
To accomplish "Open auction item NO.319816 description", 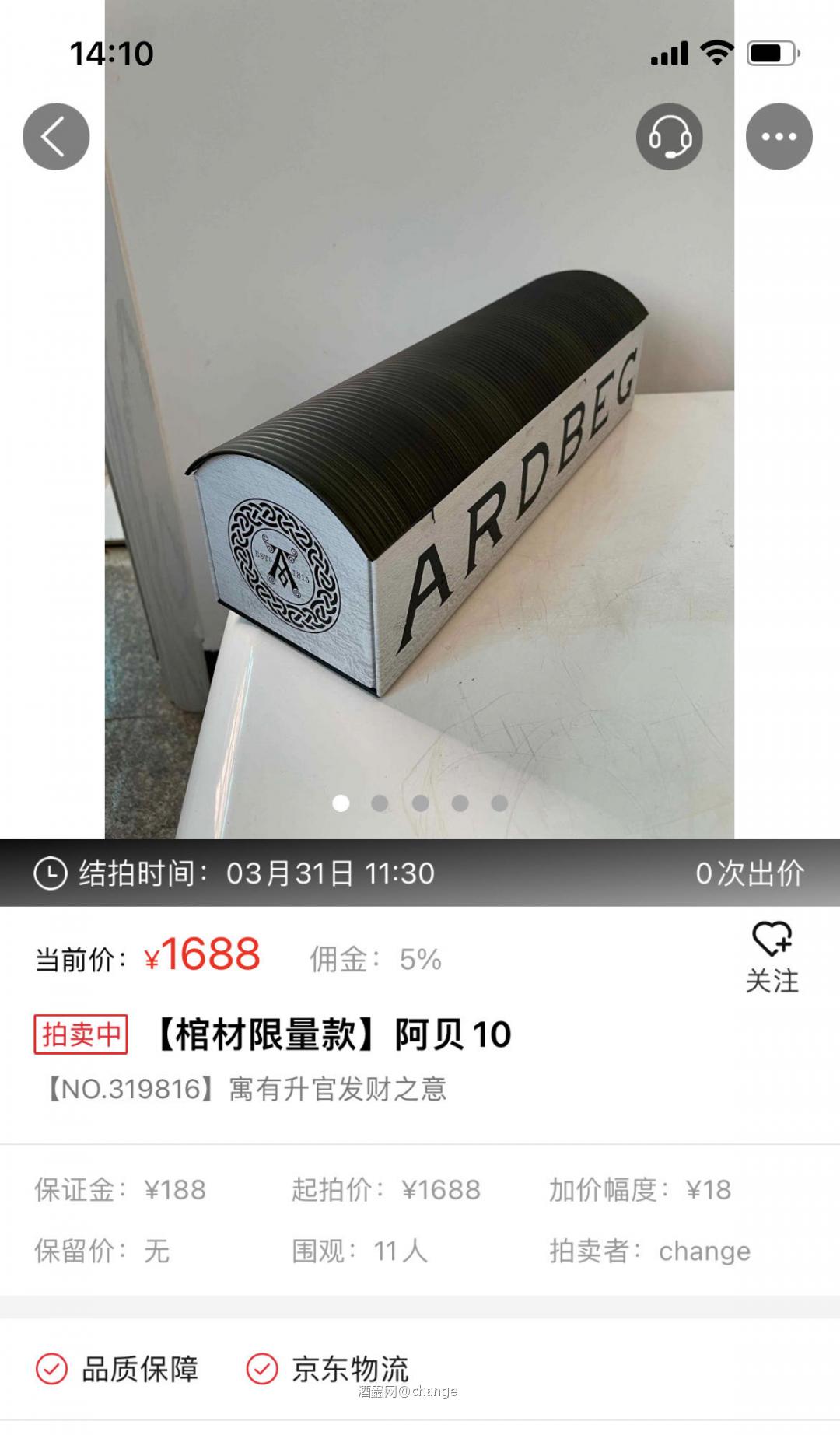I will click(x=241, y=1089).
